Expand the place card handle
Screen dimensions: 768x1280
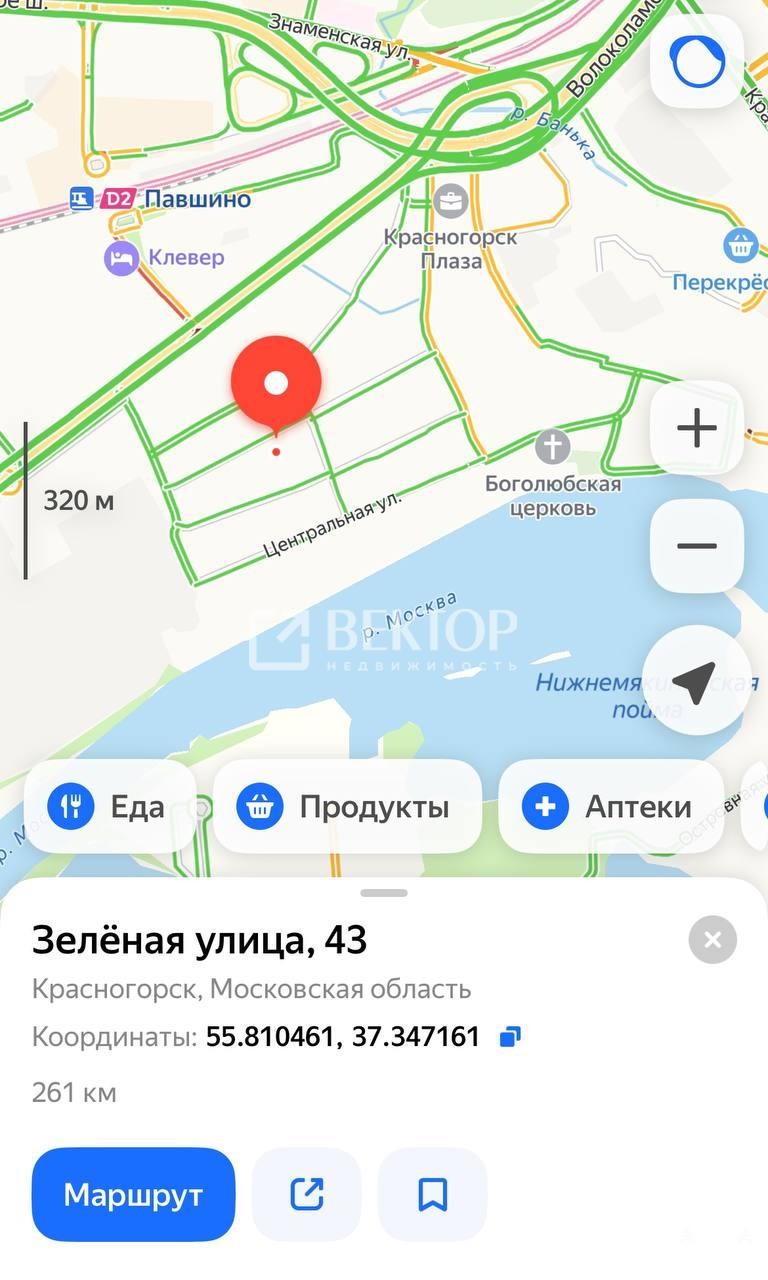[x=385, y=892]
